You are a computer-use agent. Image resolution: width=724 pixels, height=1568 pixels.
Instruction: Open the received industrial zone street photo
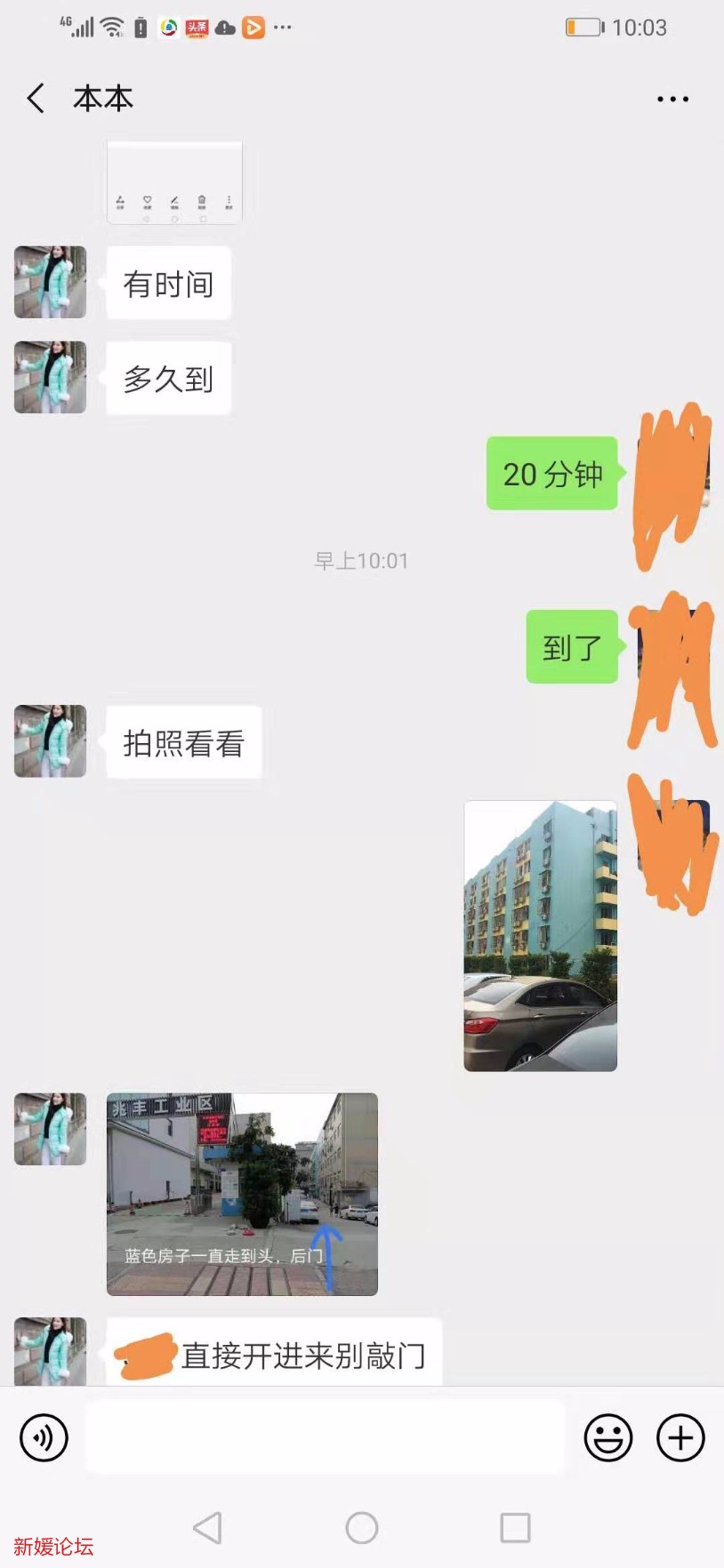[x=242, y=1194]
